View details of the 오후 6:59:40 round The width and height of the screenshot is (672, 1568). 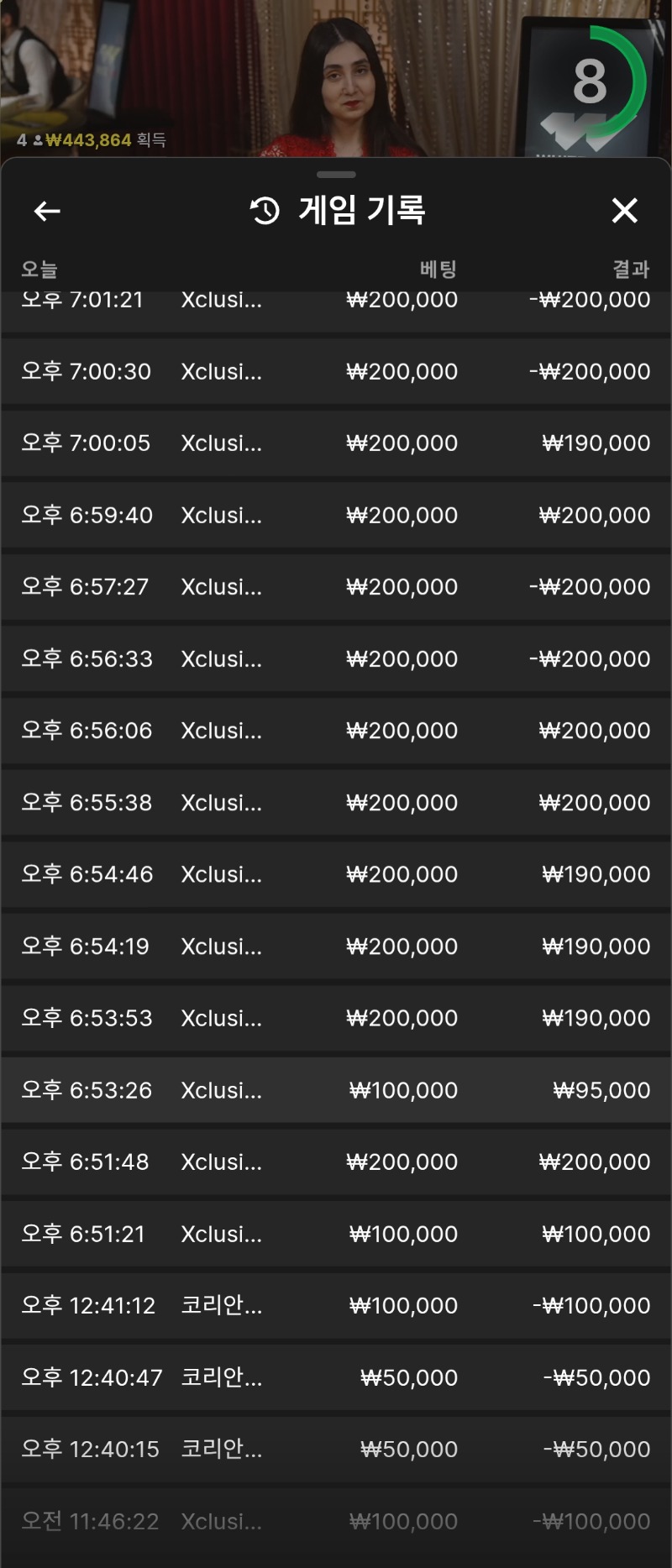tap(336, 515)
